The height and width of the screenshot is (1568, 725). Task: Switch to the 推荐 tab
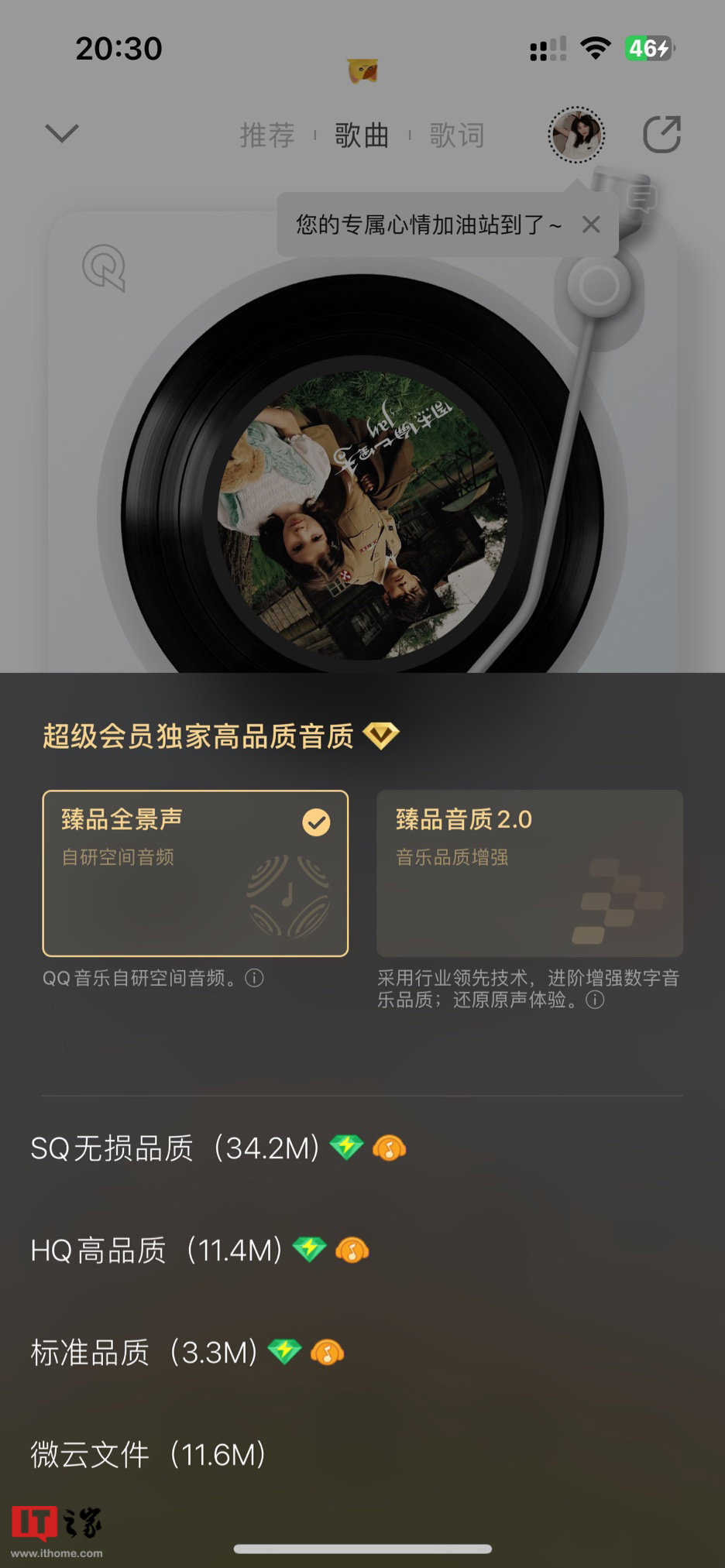[x=267, y=136]
